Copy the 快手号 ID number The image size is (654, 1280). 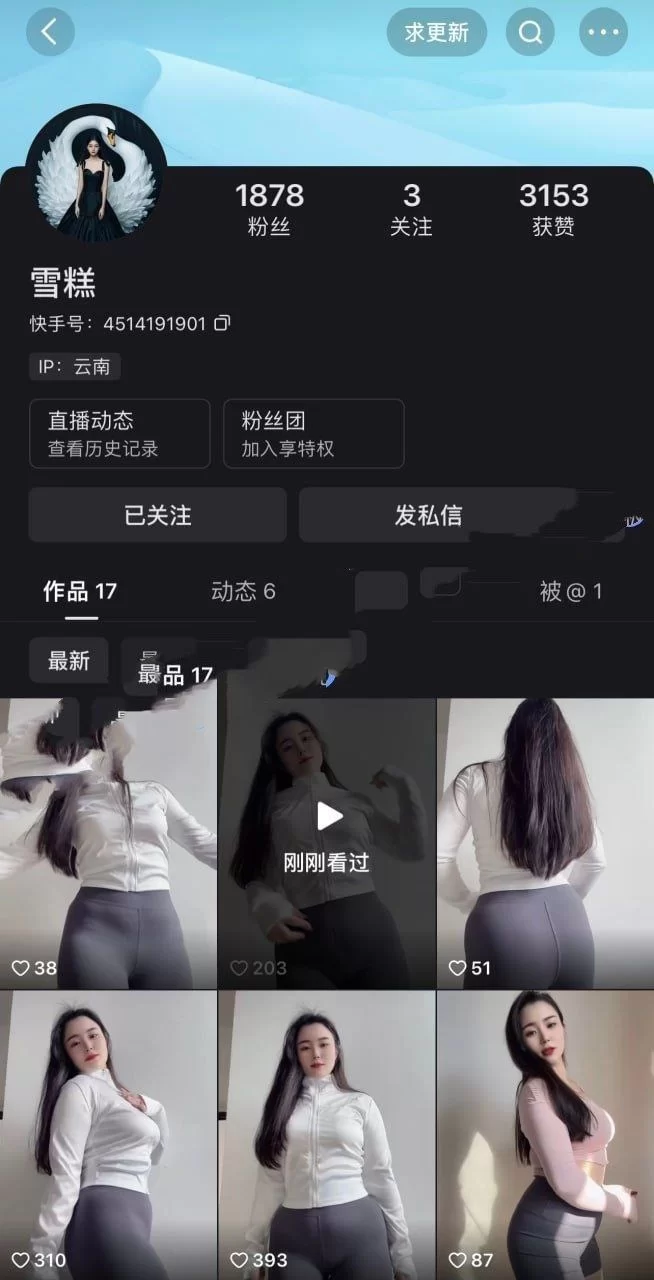(223, 323)
